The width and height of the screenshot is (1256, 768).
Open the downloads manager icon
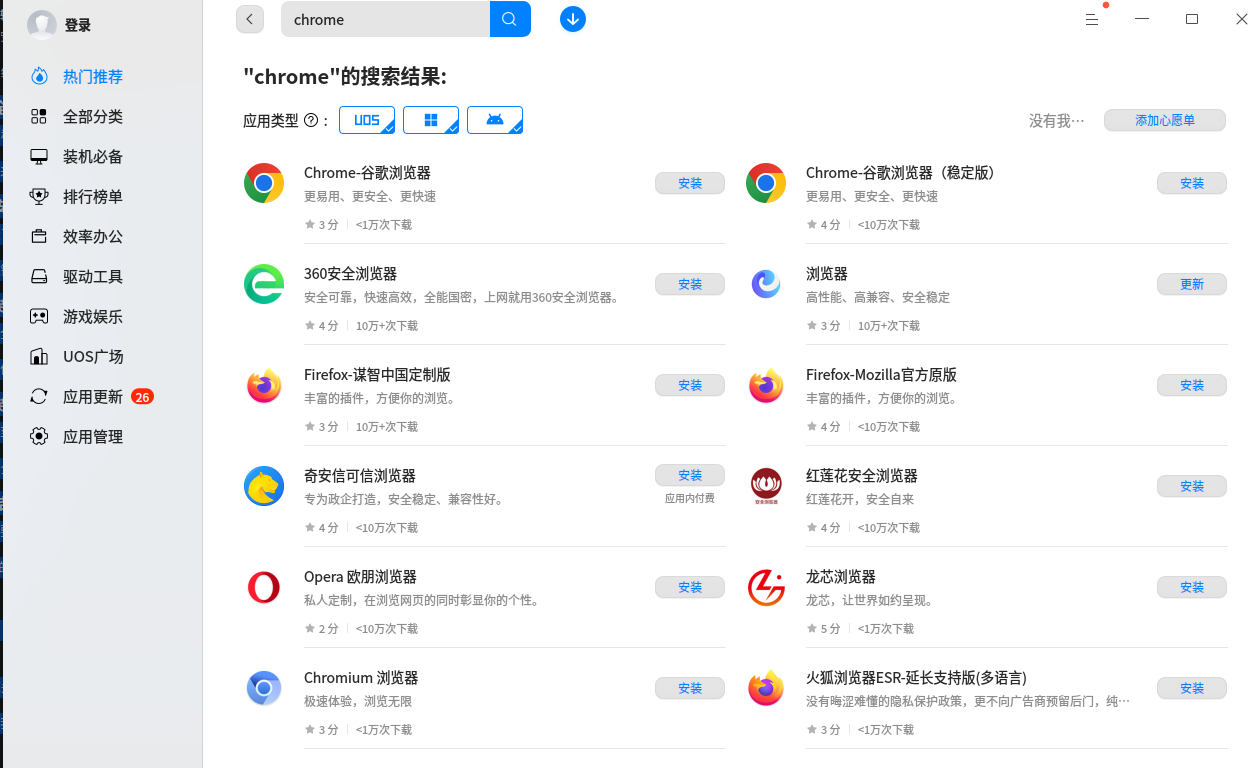[x=573, y=19]
